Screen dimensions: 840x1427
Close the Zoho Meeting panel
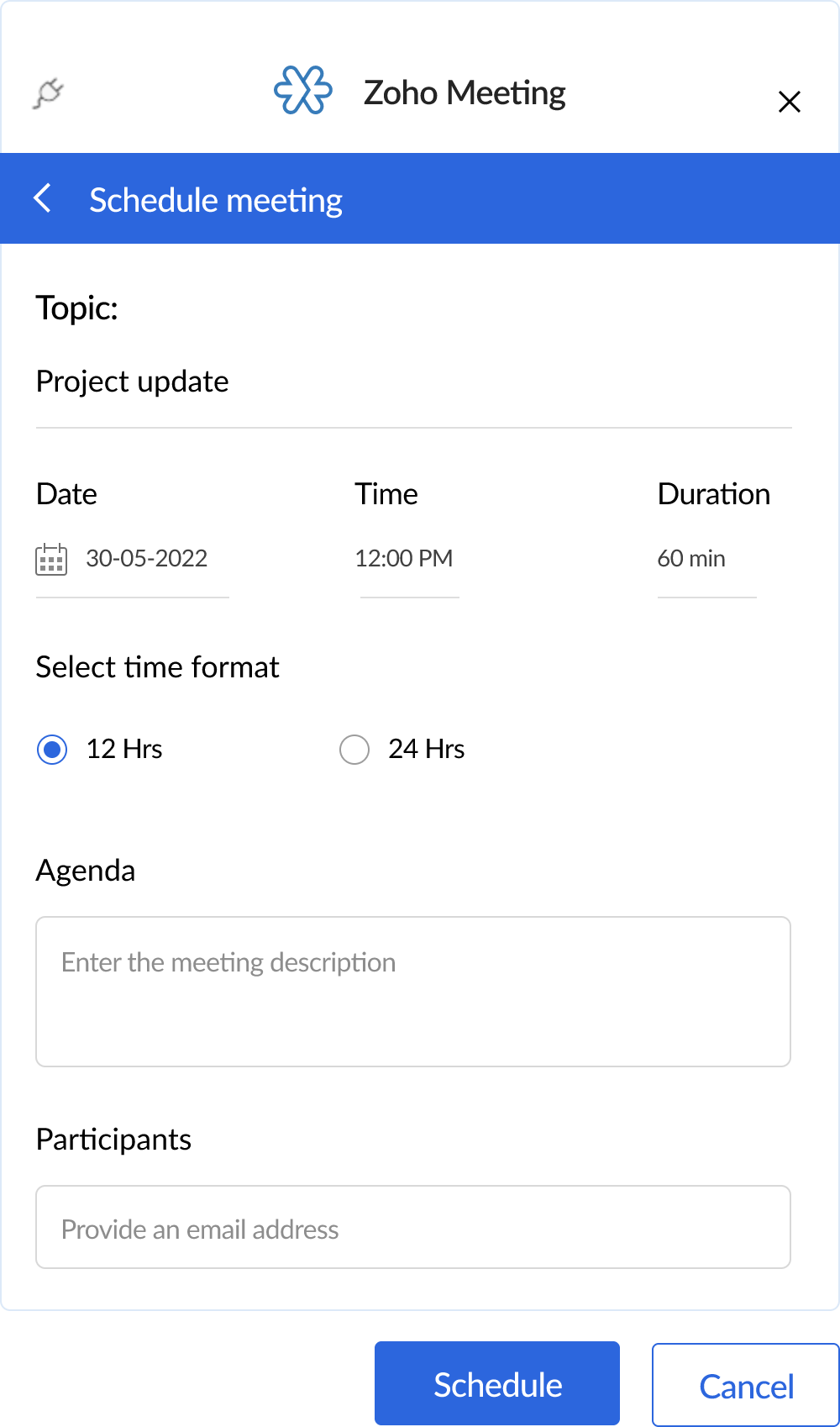tap(789, 102)
